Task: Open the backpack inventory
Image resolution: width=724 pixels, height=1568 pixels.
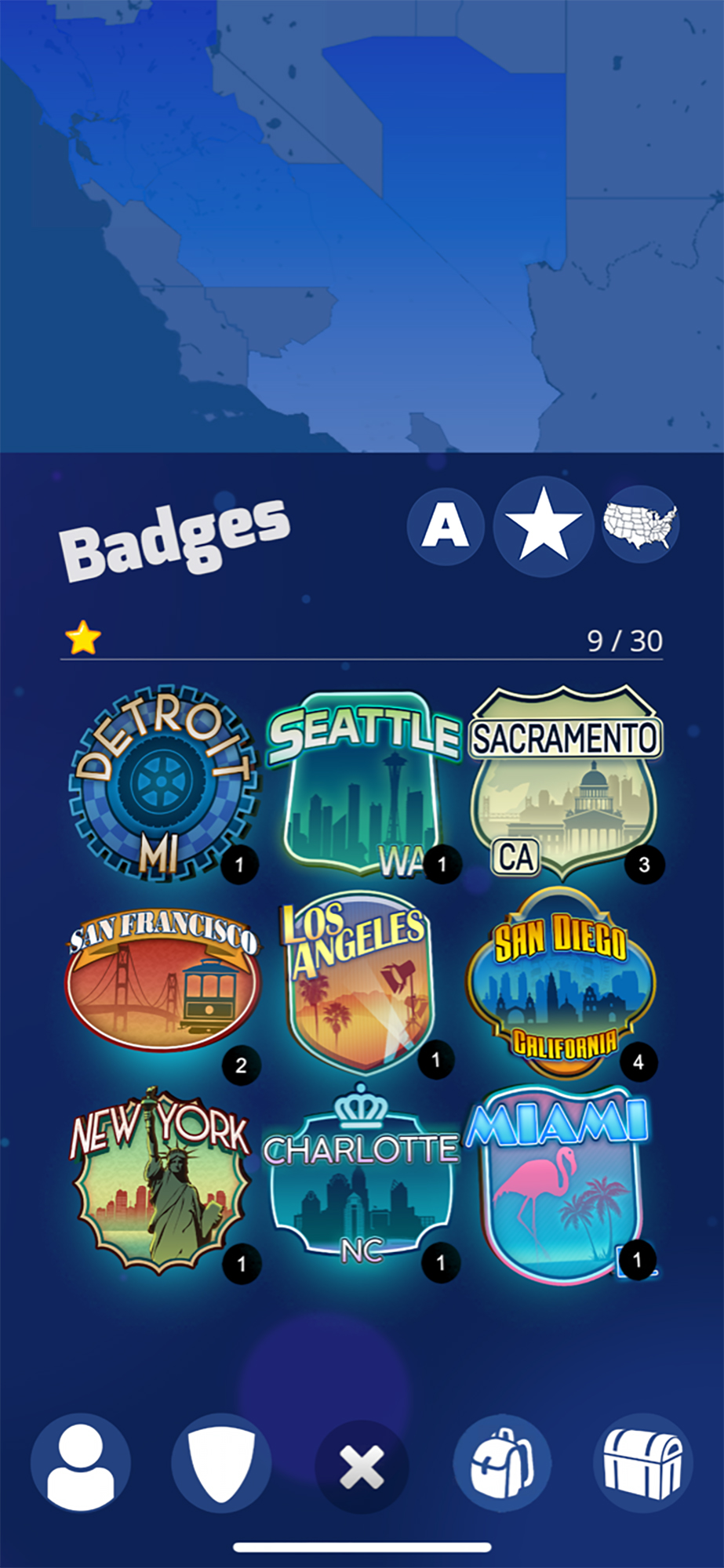Action: click(x=502, y=1463)
